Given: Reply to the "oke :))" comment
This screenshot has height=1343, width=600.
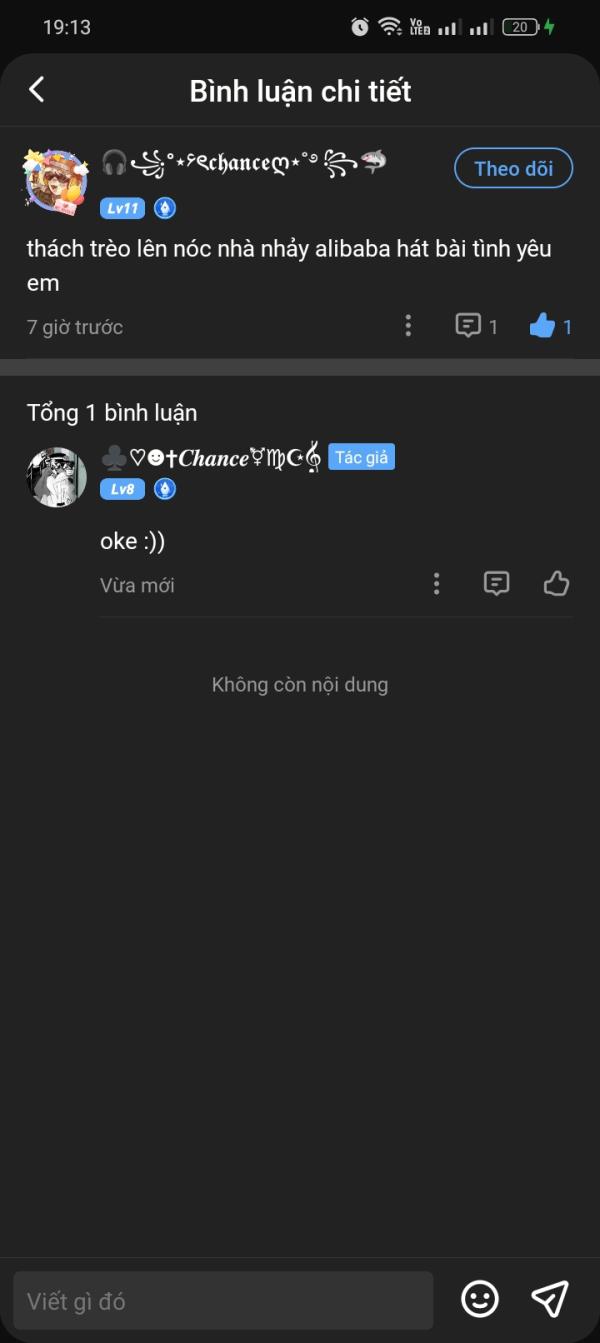Looking at the screenshot, I should click(496, 584).
